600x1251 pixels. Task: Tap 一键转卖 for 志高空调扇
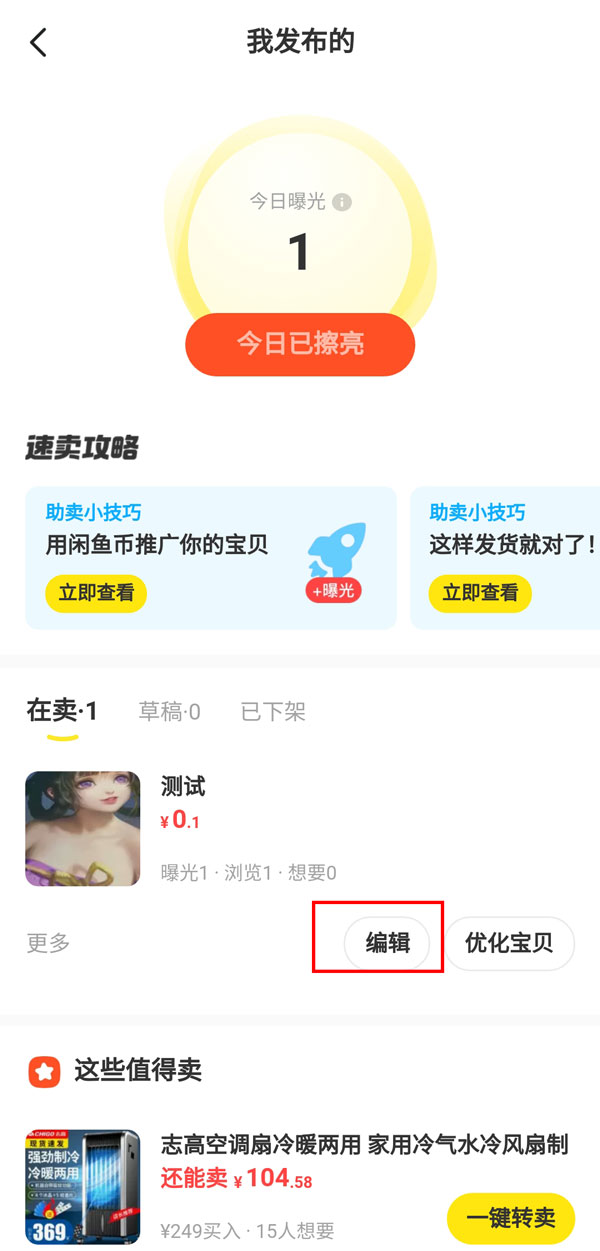pos(510,1218)
